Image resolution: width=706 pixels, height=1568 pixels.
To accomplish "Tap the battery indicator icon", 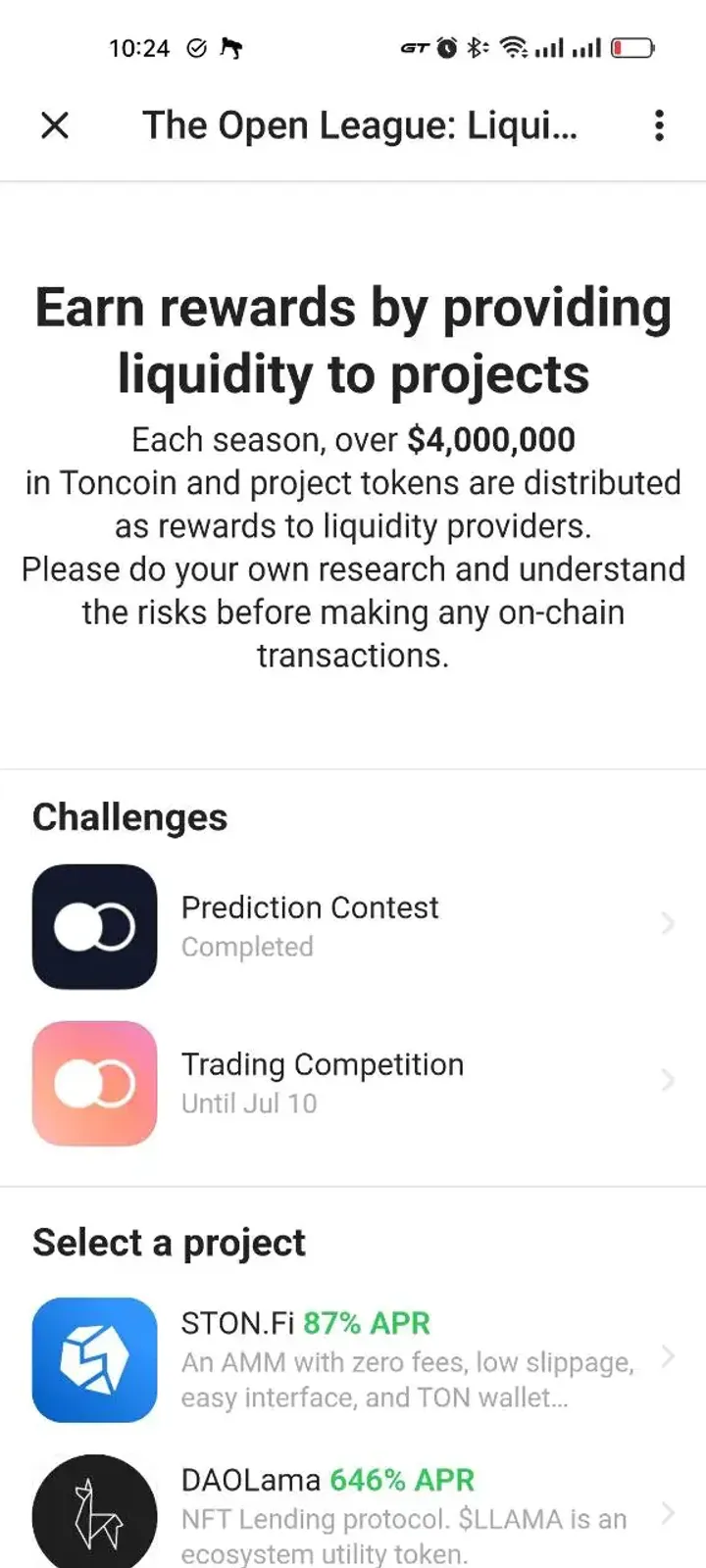I will (x=634, y=47).
